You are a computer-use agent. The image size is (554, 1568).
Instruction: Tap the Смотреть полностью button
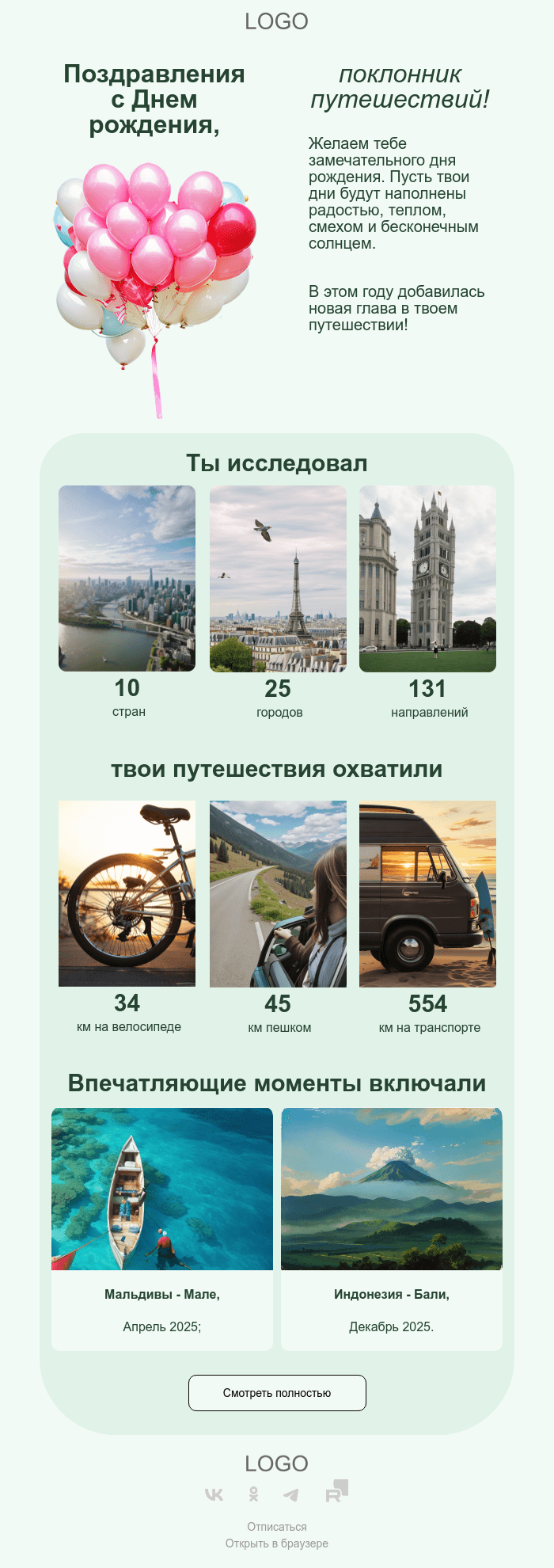[x=277, y=1392]
